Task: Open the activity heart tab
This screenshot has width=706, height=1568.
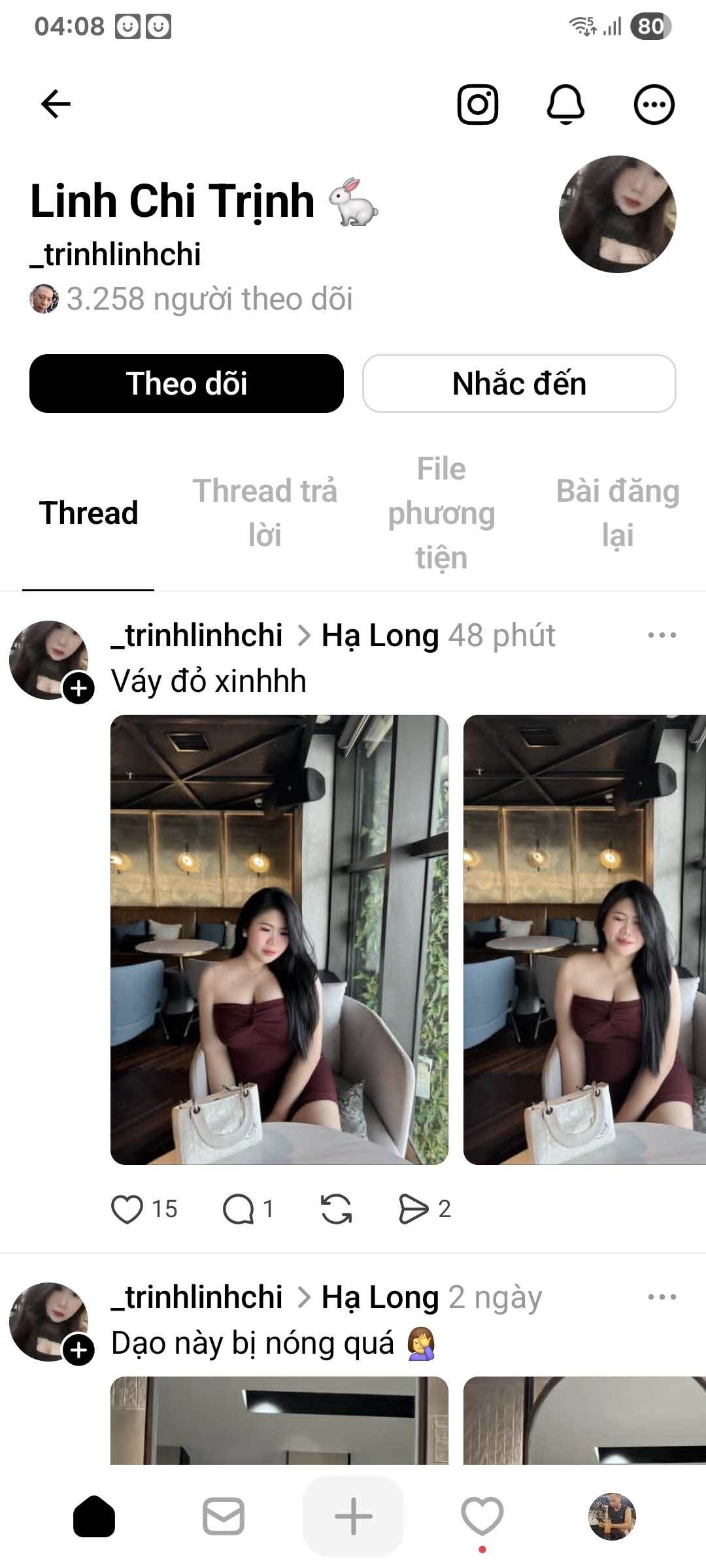Action: [x=482, y=1516]
